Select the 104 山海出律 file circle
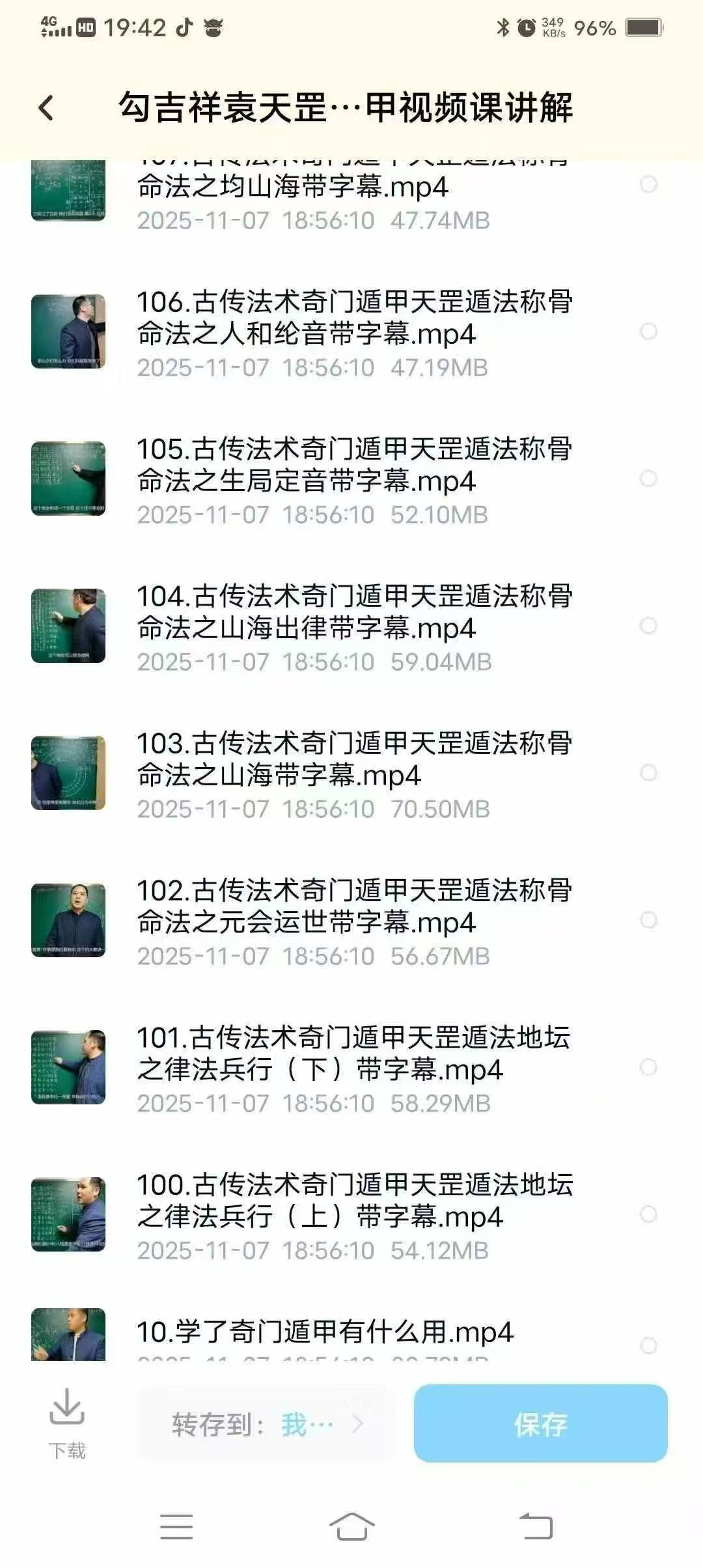 pyautogui.click(x=648, y=626)
